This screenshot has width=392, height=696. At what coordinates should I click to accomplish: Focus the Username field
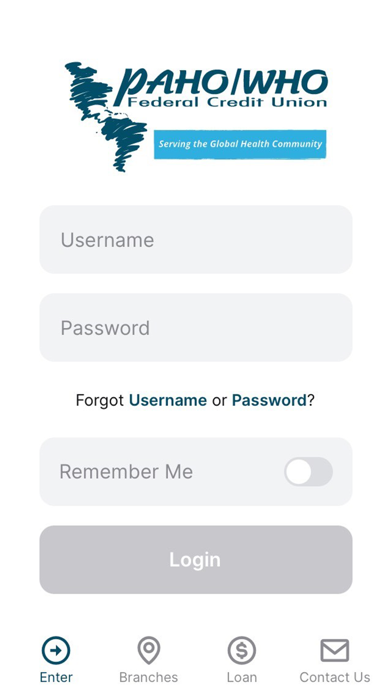click(196, 239)
